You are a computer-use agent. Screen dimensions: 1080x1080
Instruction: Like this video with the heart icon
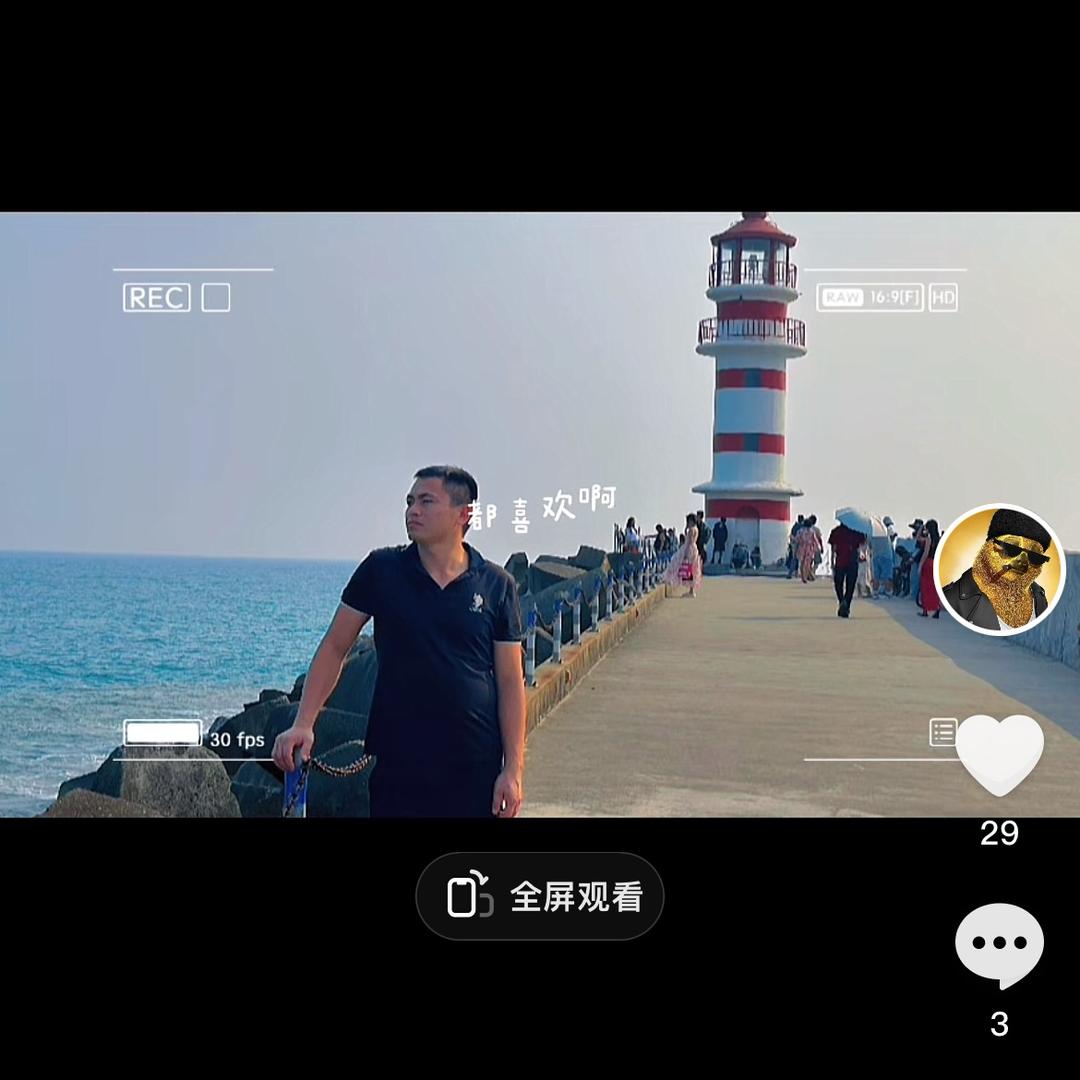click(x=999, y=755)
